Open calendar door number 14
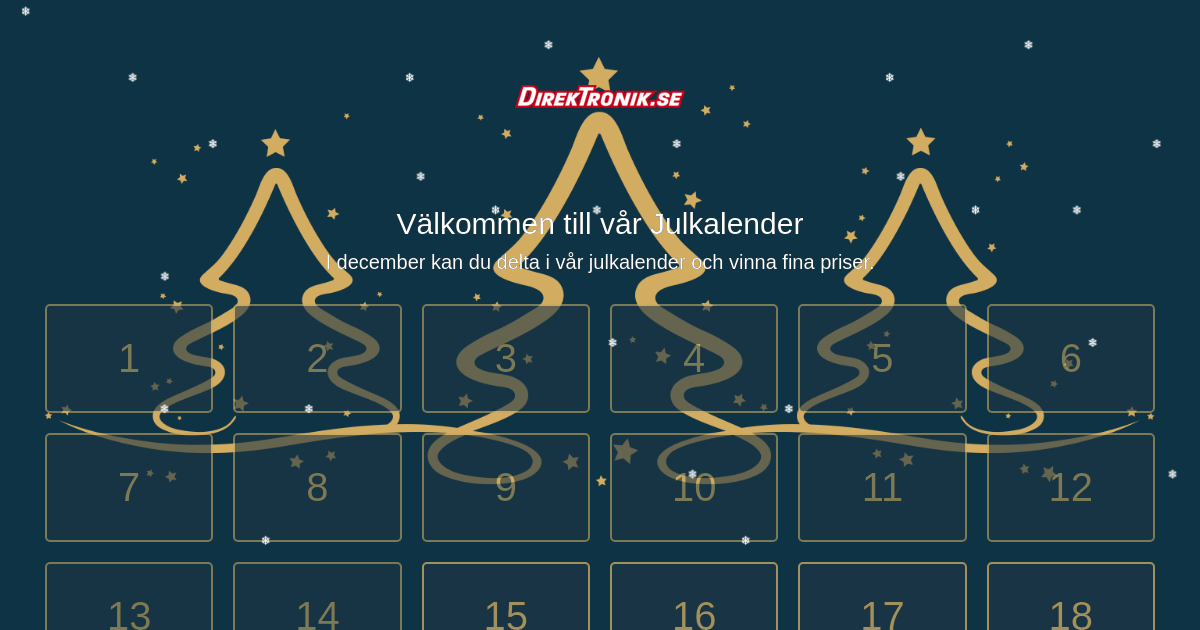Viewport: 1200px width, 630px height. (x=317, y=600)
